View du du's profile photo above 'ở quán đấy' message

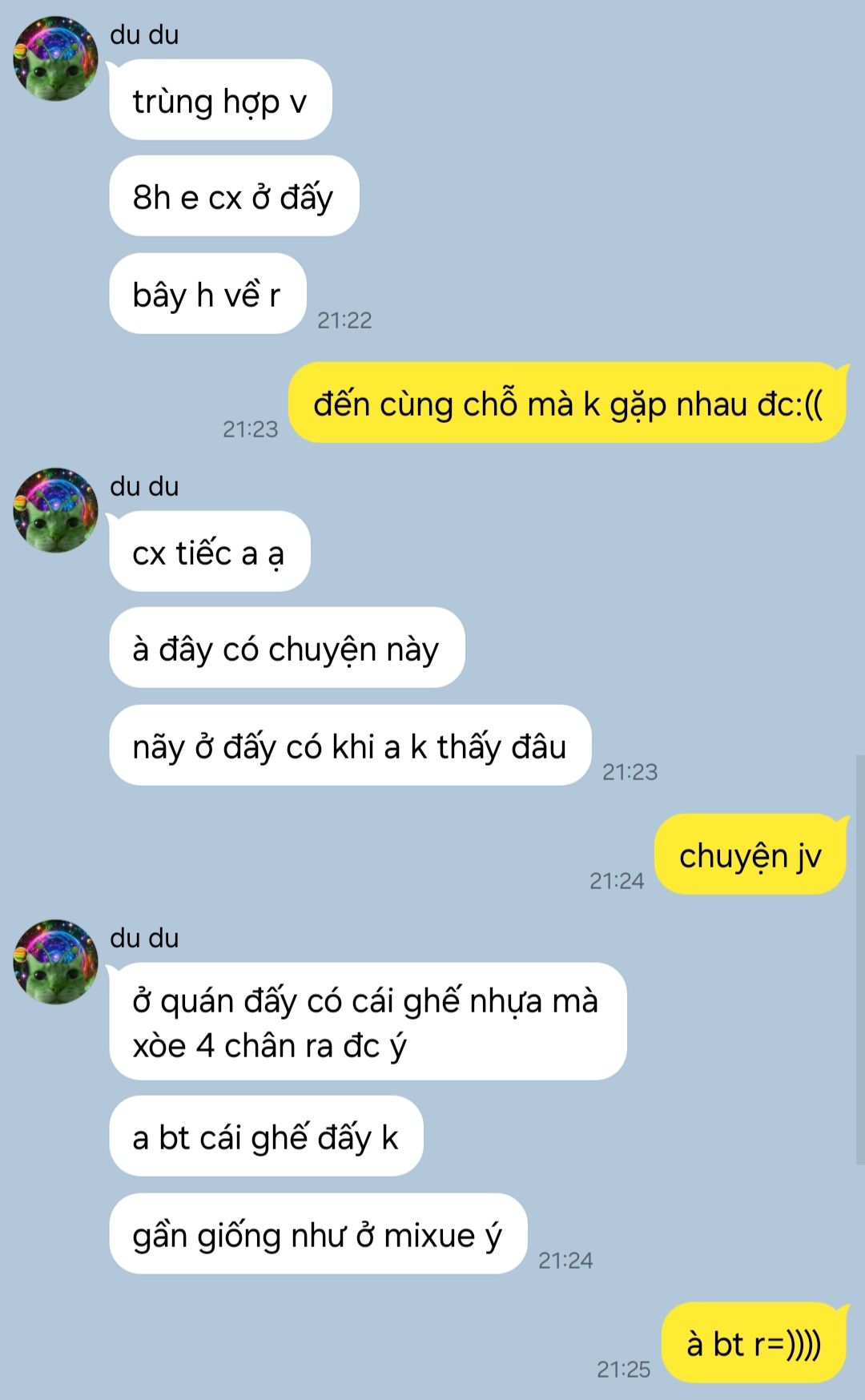pos(55,962)
